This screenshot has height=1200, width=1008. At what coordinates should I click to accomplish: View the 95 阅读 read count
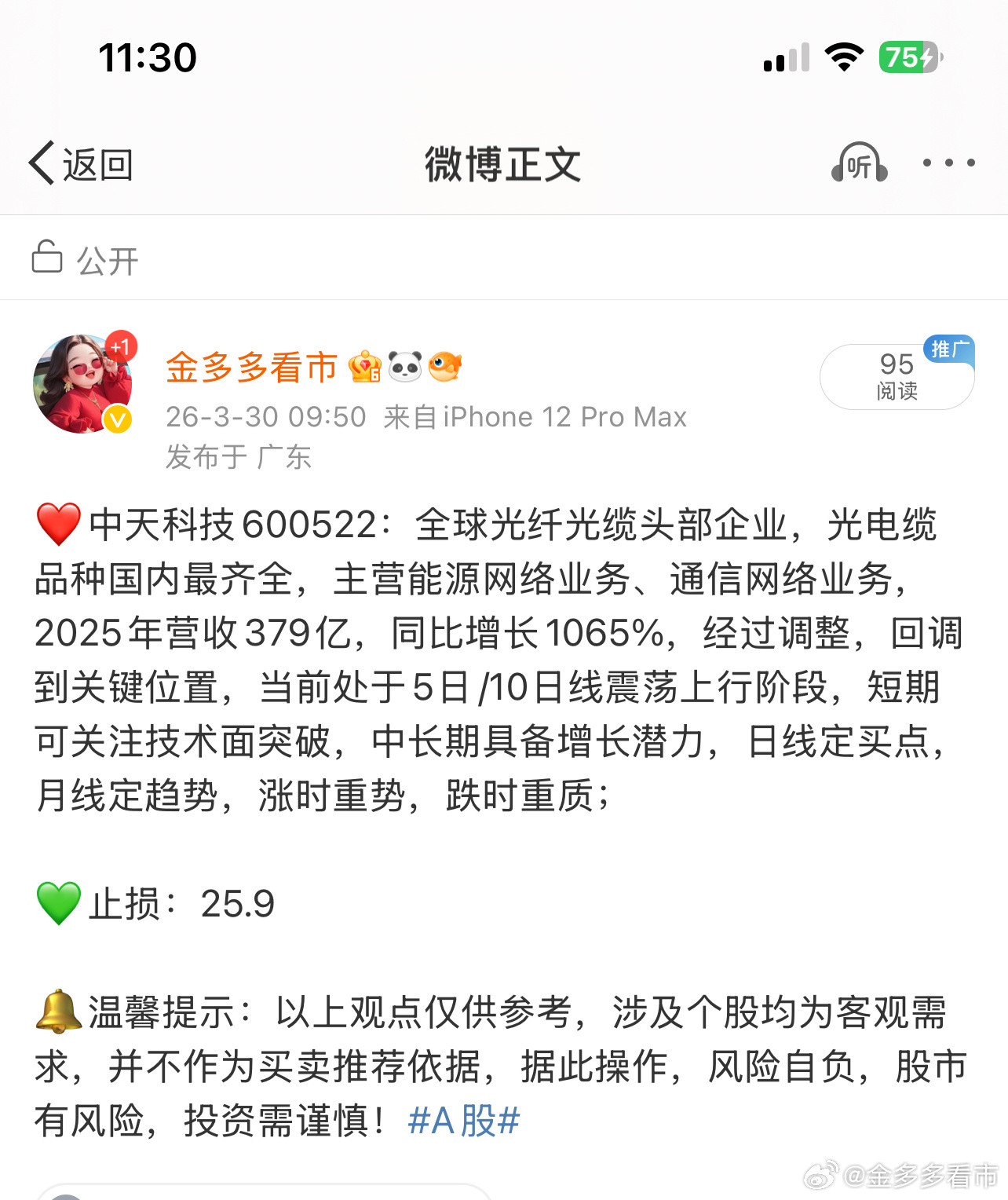(x=897, y=375)
